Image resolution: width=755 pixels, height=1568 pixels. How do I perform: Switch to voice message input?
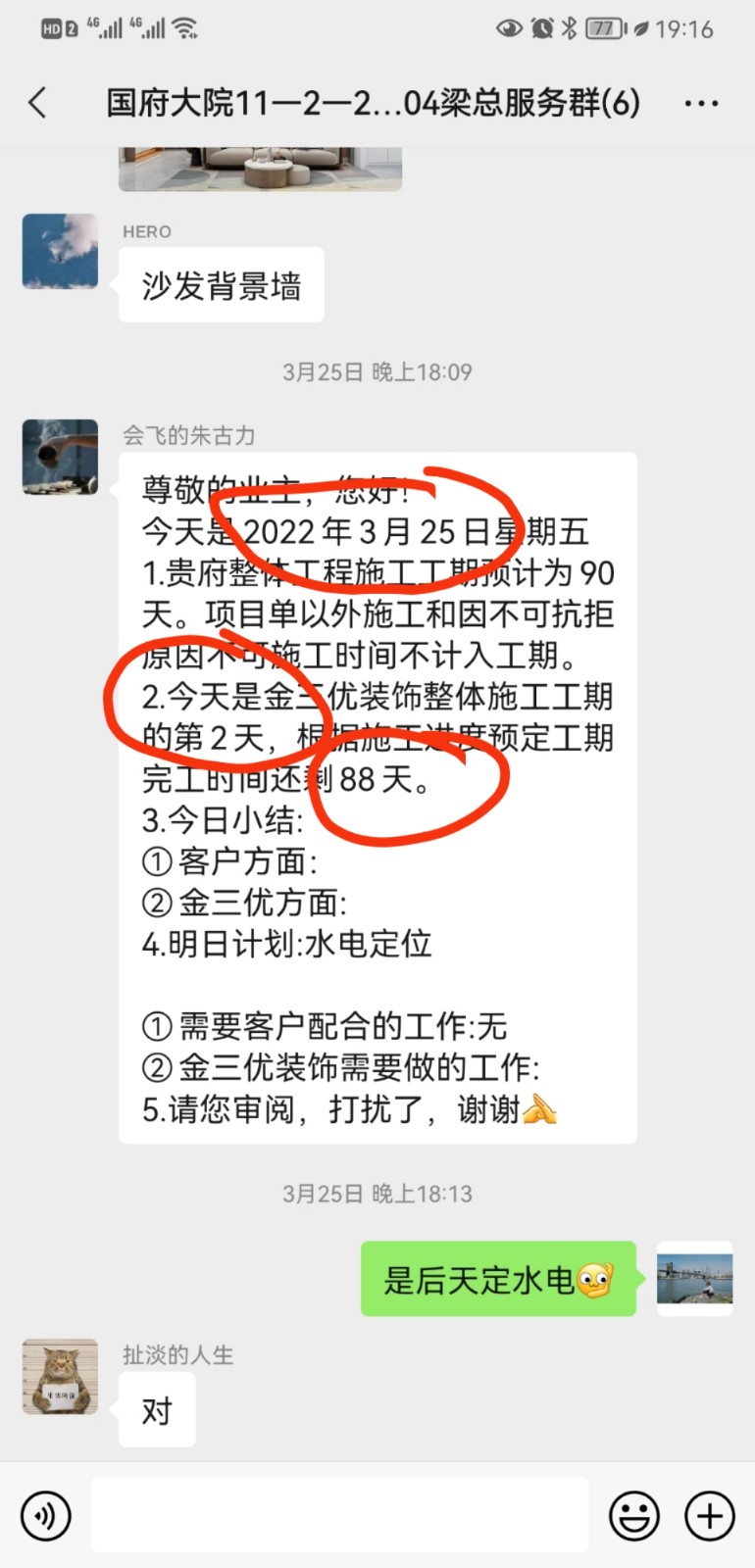[46, 1515]
